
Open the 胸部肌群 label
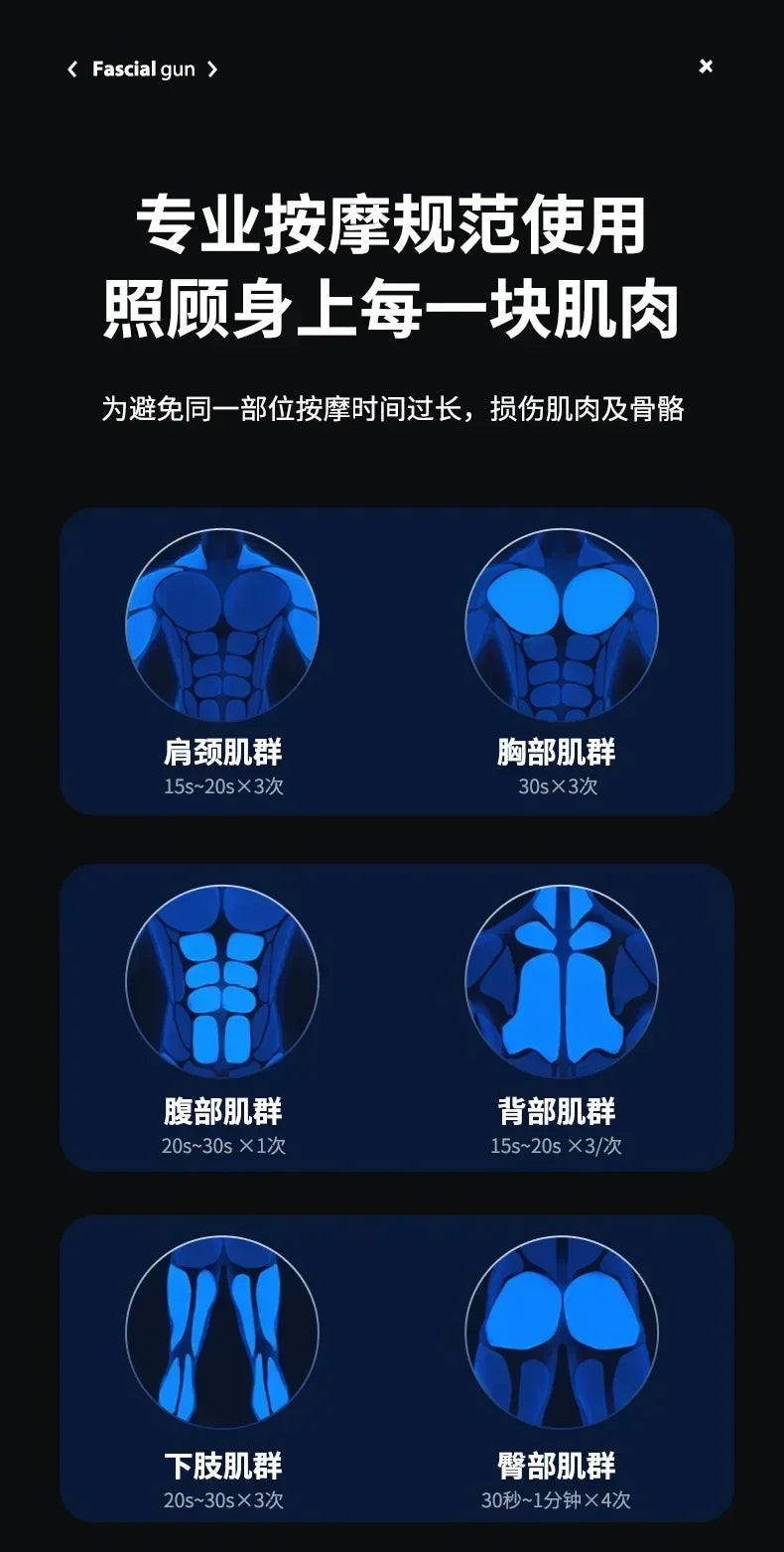[559, 753]
